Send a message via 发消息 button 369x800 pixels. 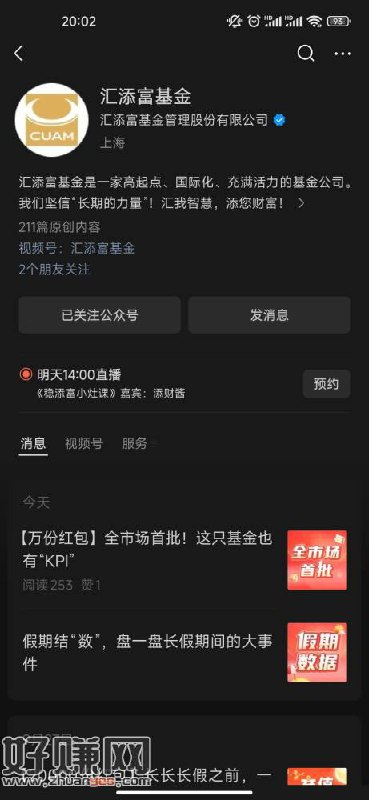(x=269, y=315)
